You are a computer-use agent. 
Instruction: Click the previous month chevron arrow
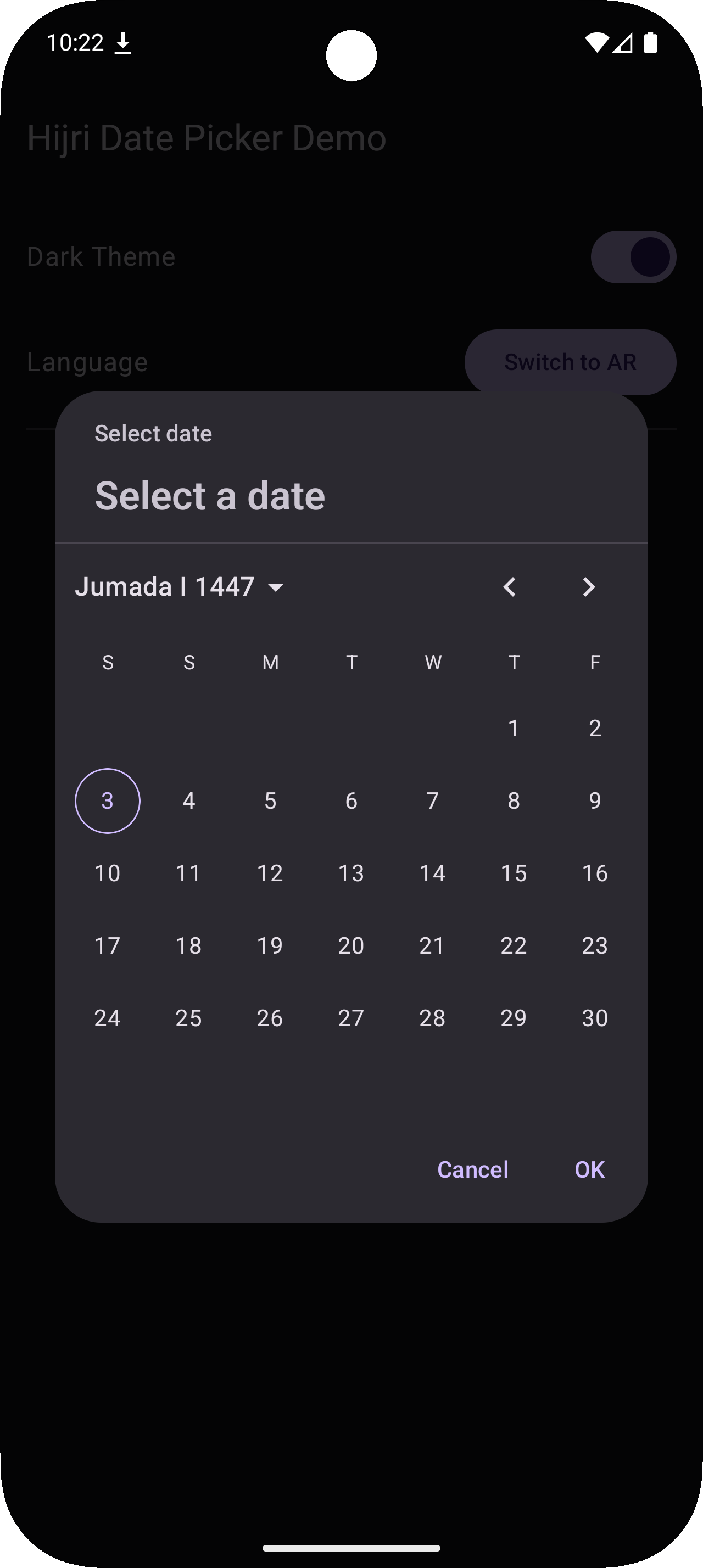[x=510, y=586]
